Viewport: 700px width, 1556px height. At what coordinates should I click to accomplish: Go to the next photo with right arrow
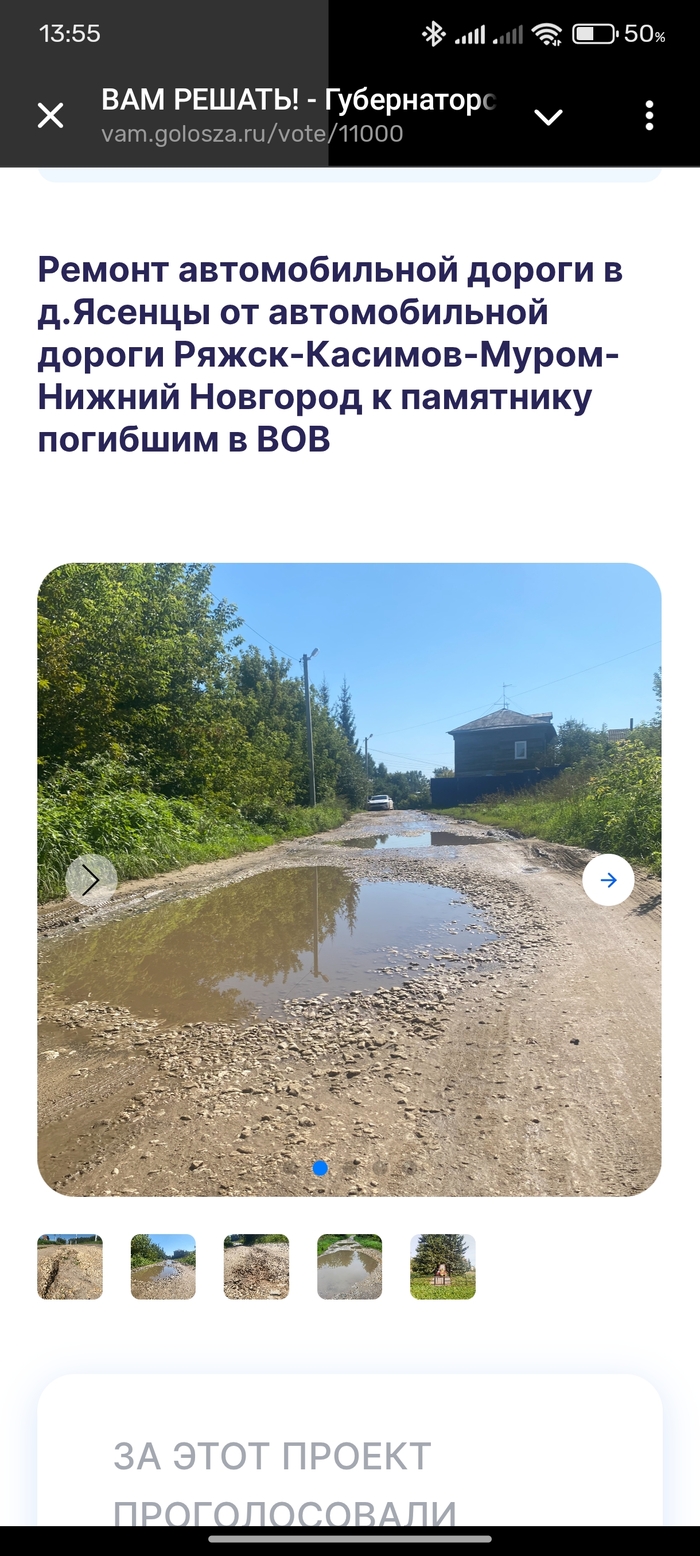coord(608,880)
